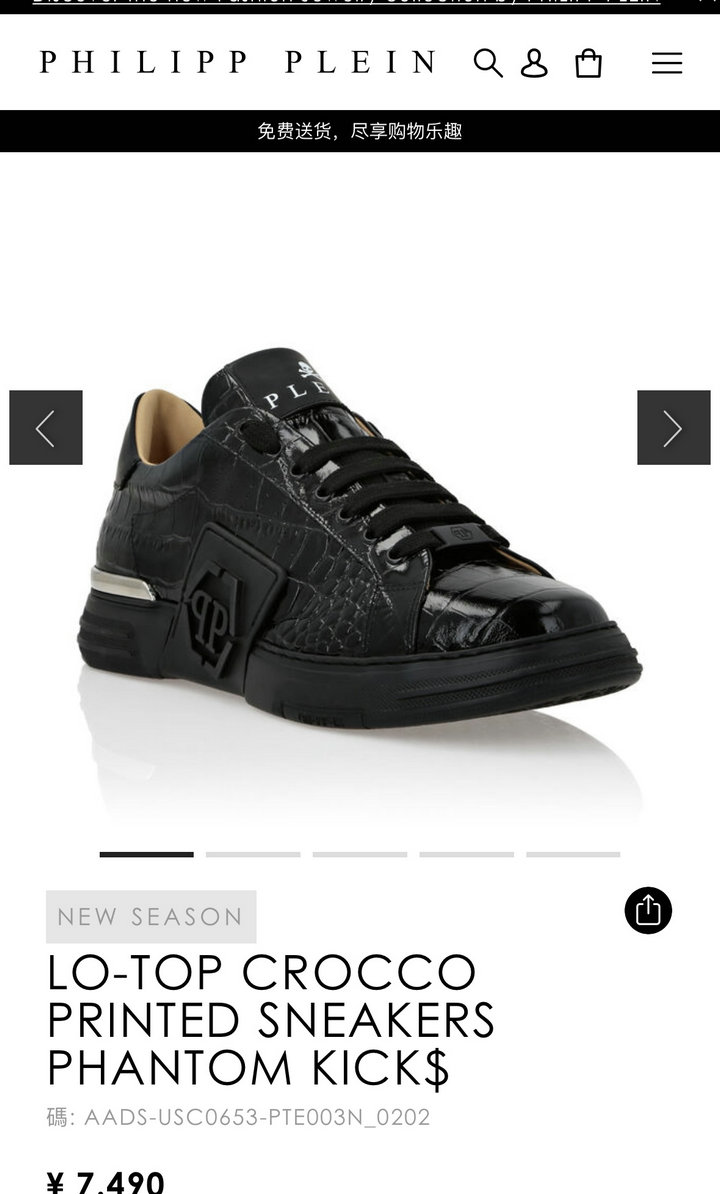
Task: Jump to the last image indicator
Action: coord(573,854)
